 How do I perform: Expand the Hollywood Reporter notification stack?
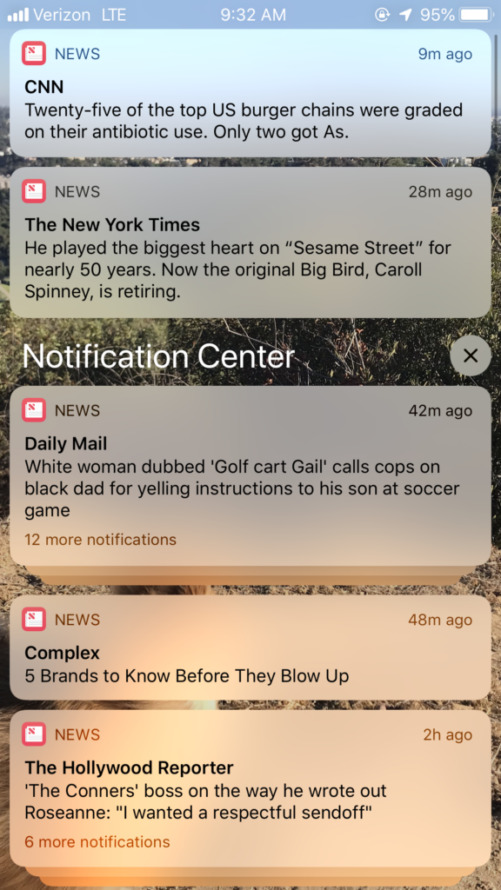click(250, 788)
